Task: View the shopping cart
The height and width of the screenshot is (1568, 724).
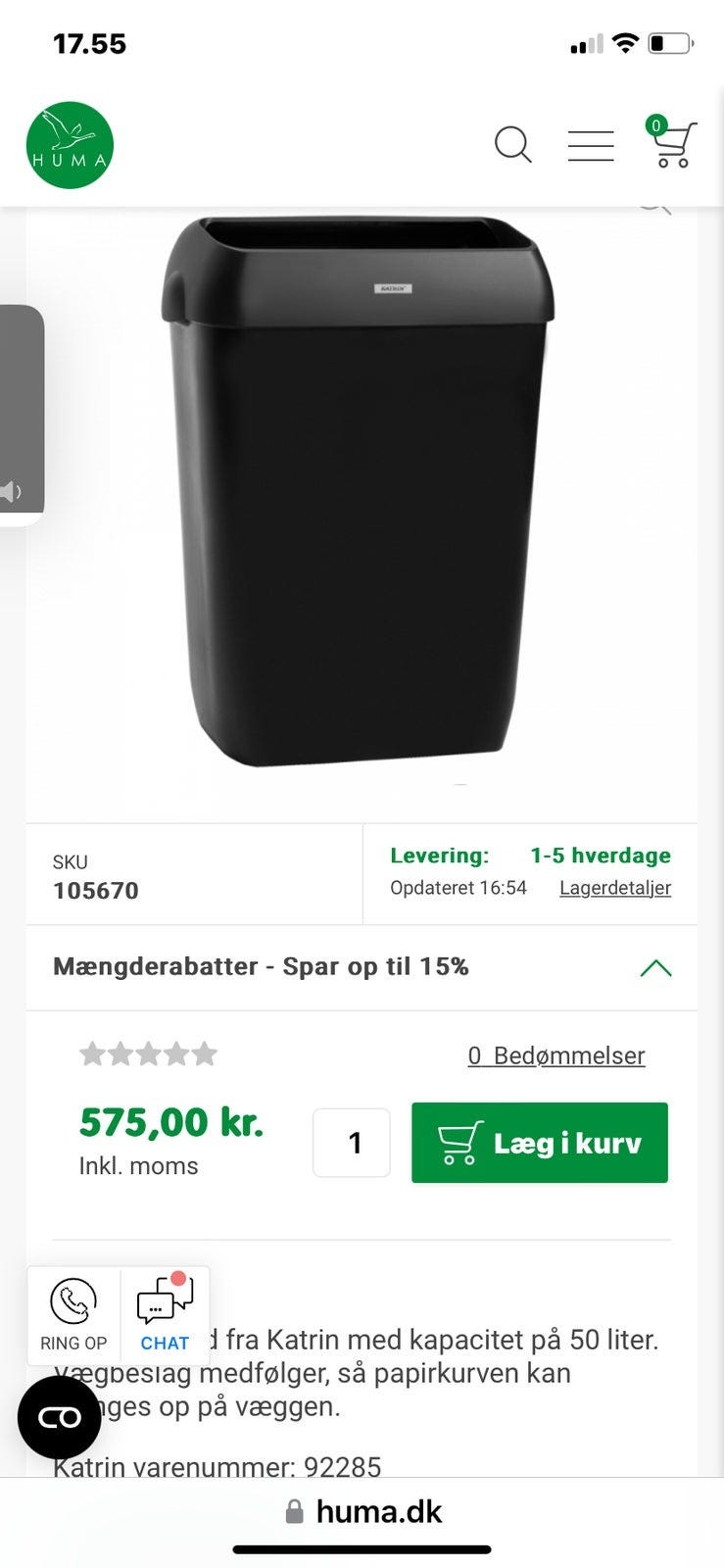Action: click(671, 144)
